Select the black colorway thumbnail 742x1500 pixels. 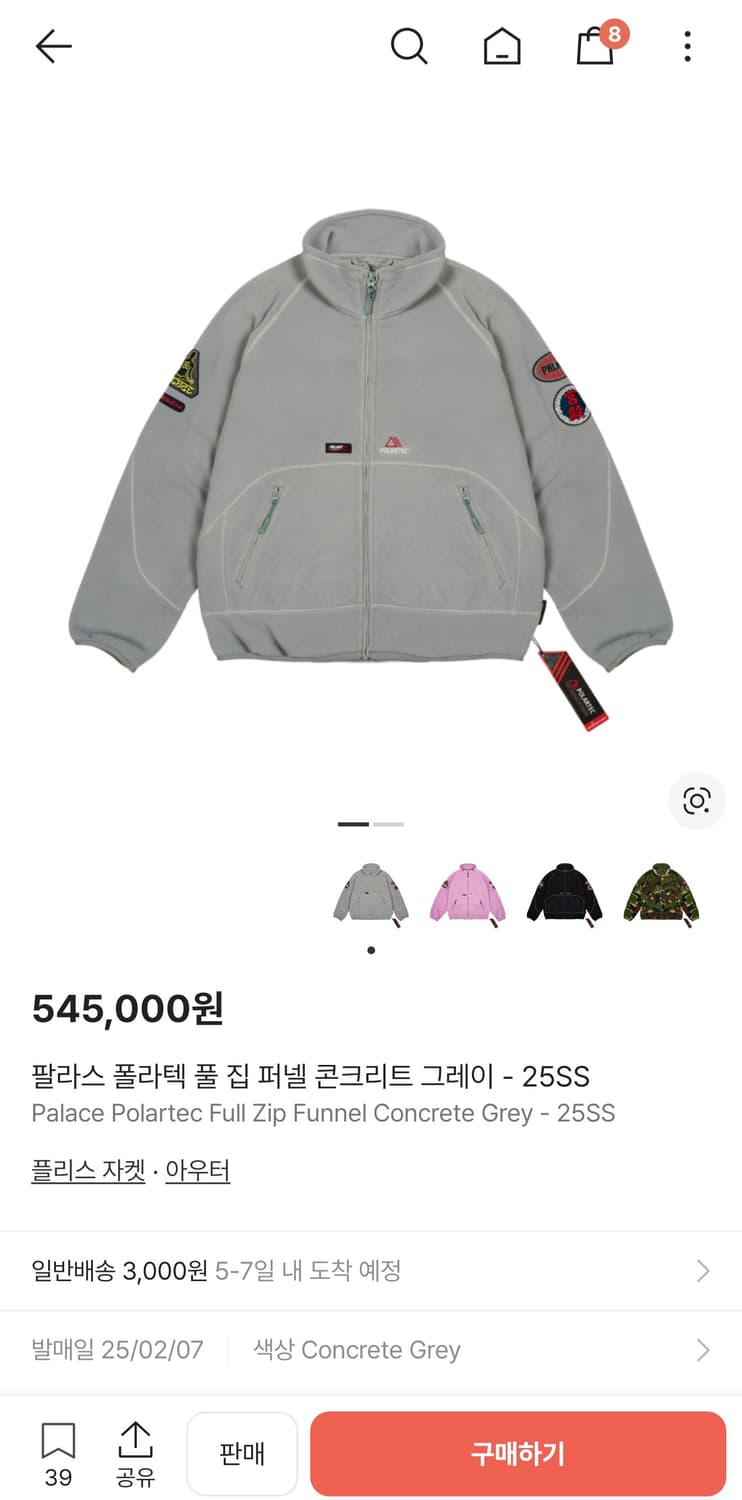tap(563, 895)
